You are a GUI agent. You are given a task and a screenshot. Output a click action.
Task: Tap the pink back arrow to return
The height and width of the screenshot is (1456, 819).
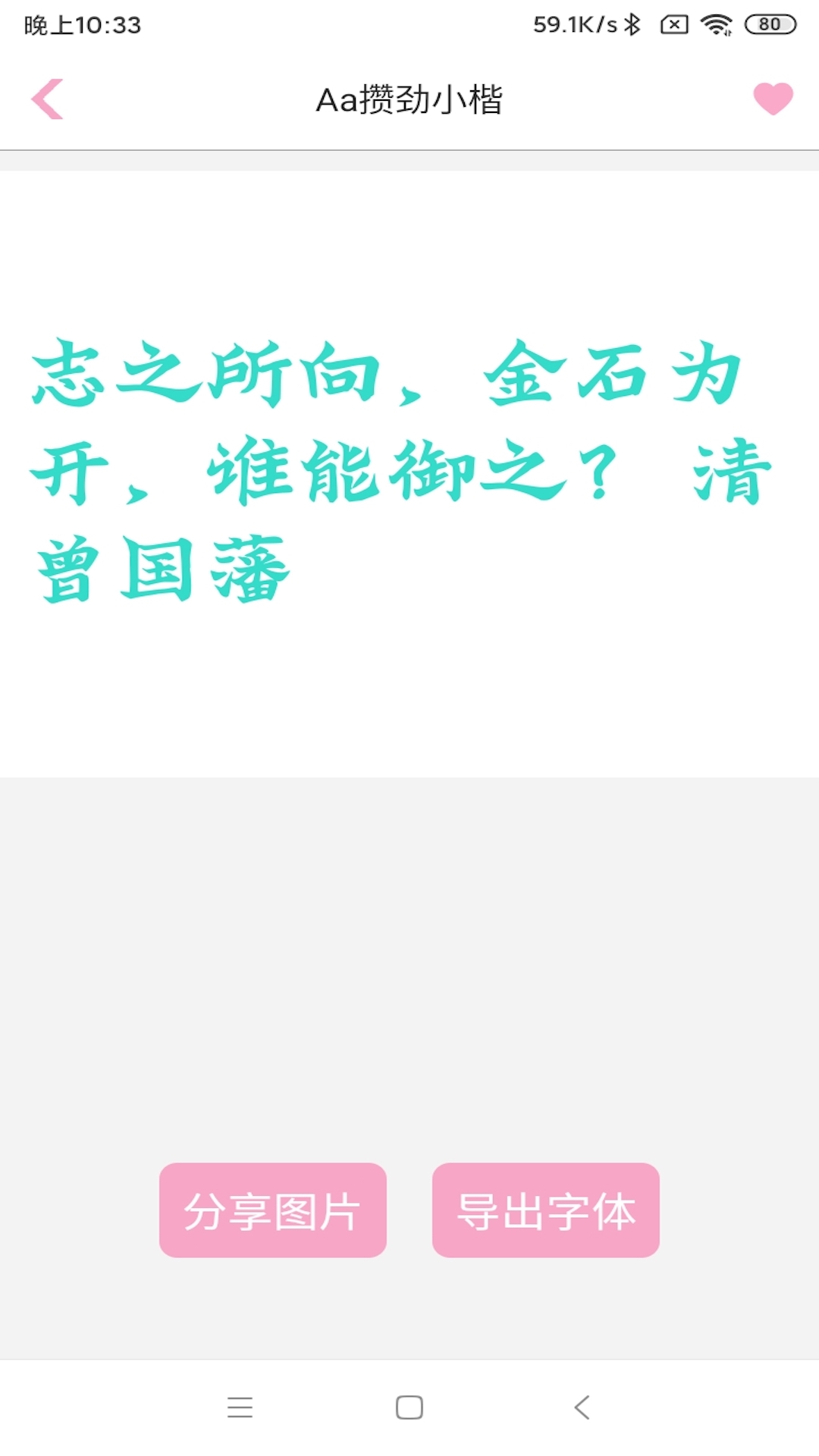coord(47,99)
